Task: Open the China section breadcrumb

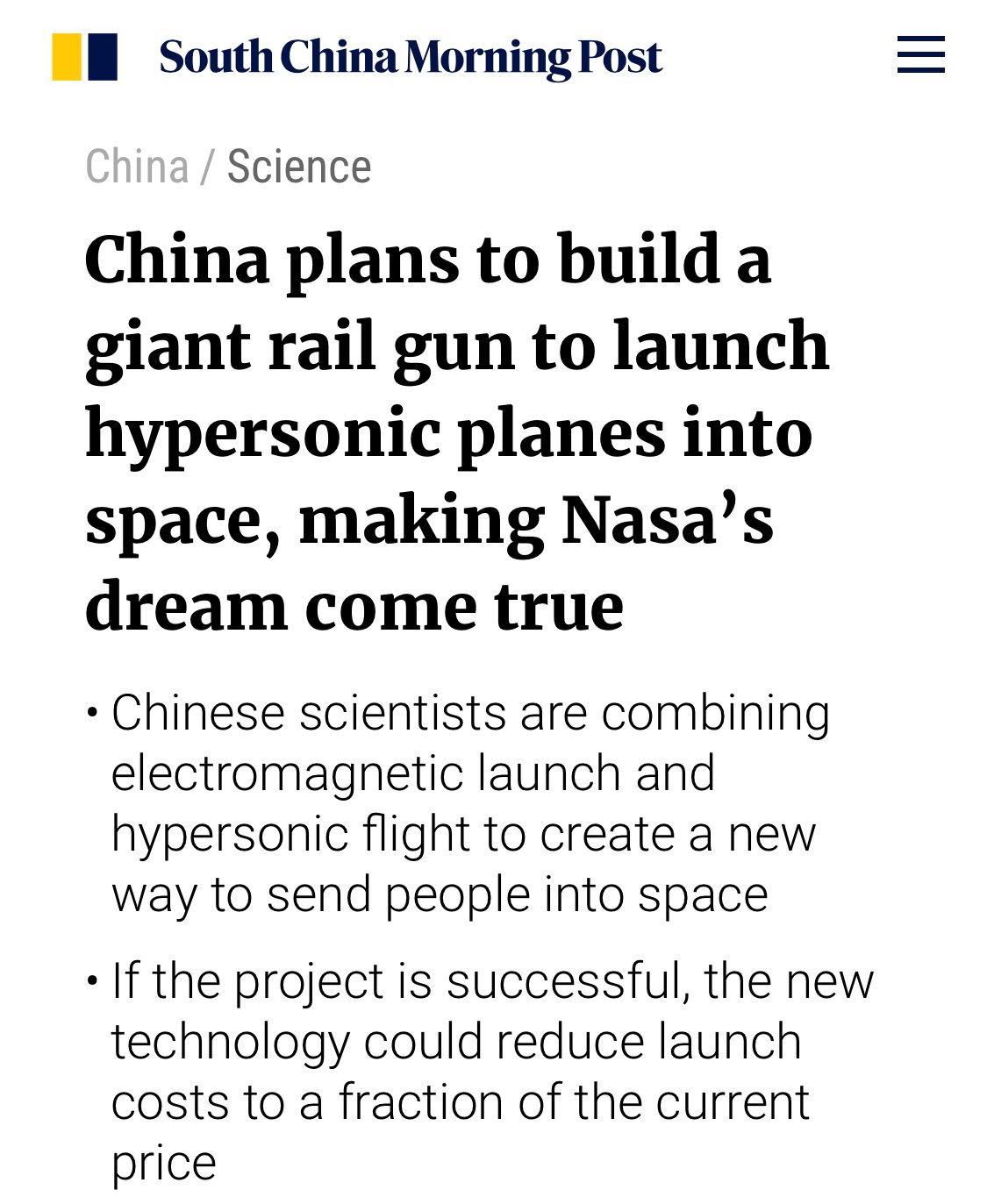Action: click(x=138, y=167)
